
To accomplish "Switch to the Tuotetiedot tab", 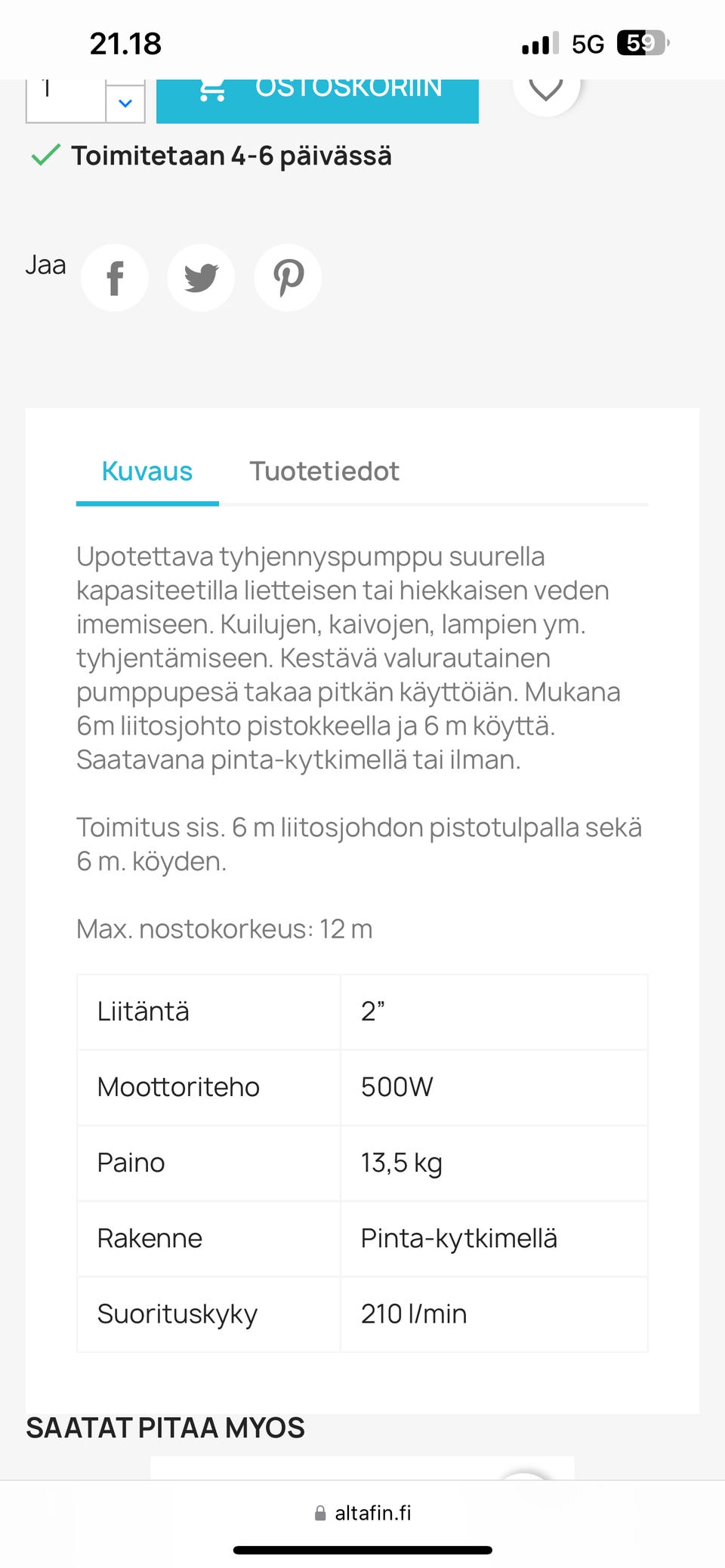I will 325,471.
